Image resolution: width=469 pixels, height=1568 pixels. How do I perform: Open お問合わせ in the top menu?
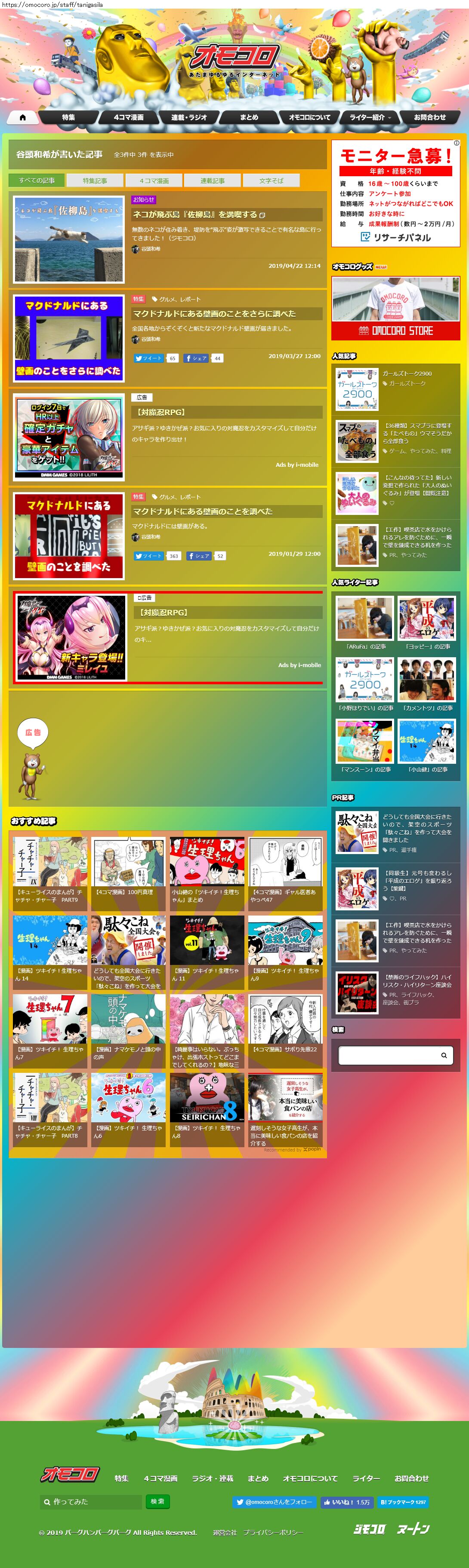pos(430,117)
